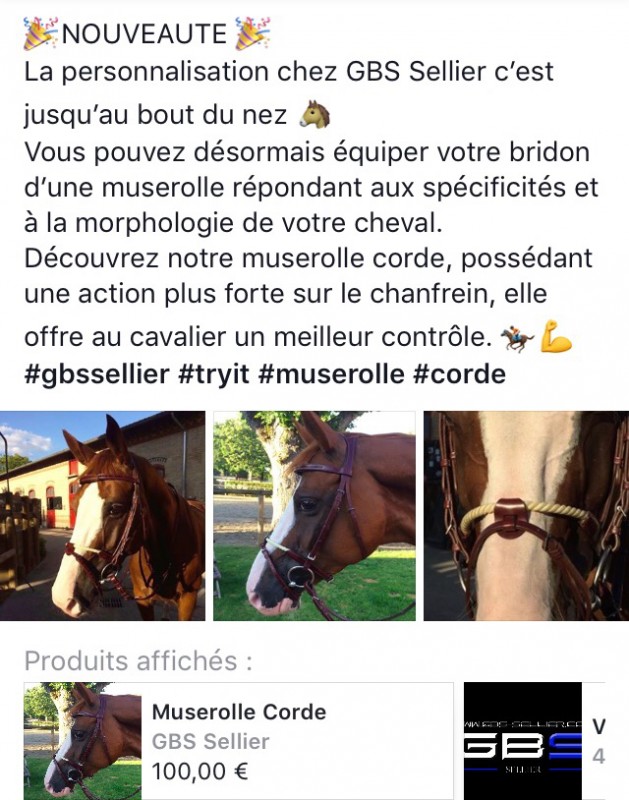Open the Muserolle Corde product card
The height and width of the screenshot is (800, 629).
pyautogui.click(x=239, y=741)
